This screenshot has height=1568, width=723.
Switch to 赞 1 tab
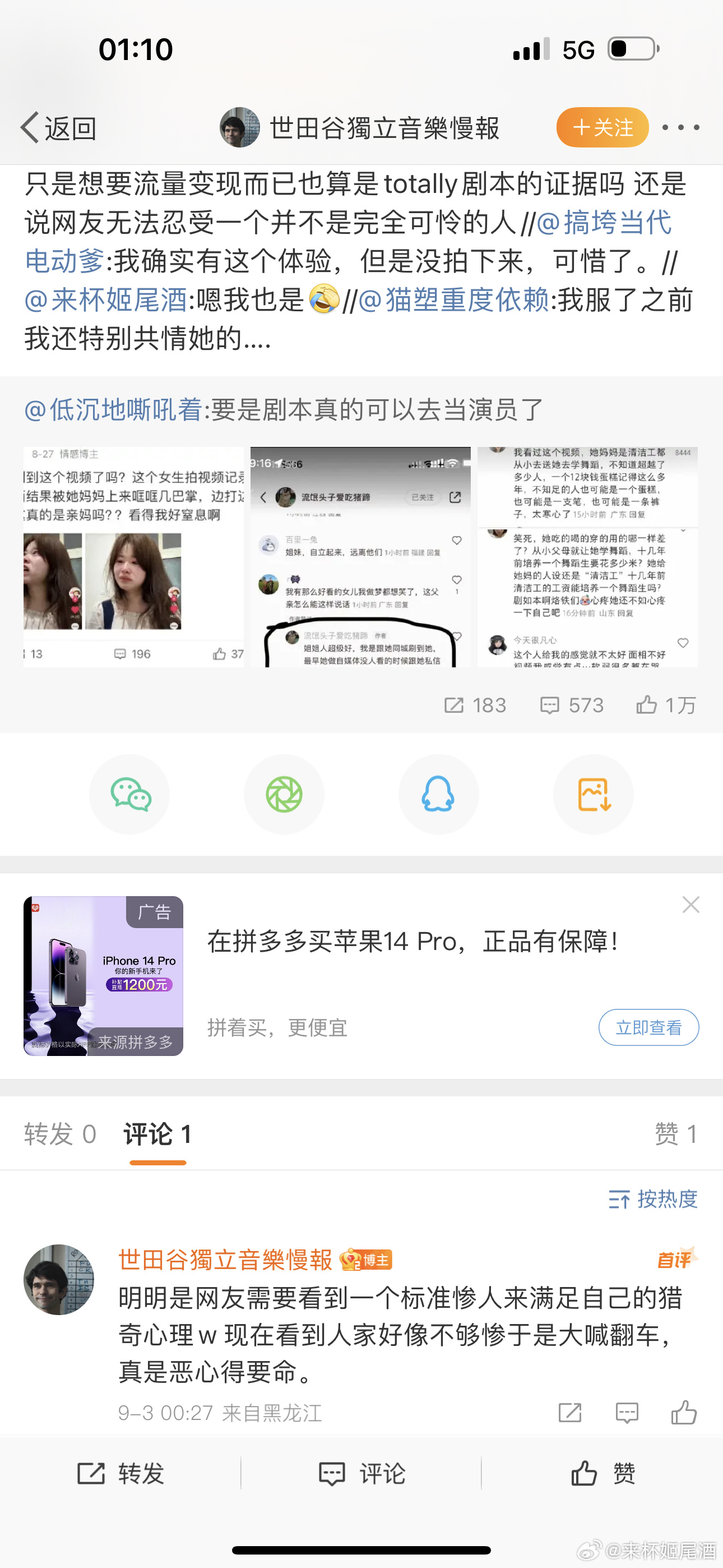point(675,1134)
